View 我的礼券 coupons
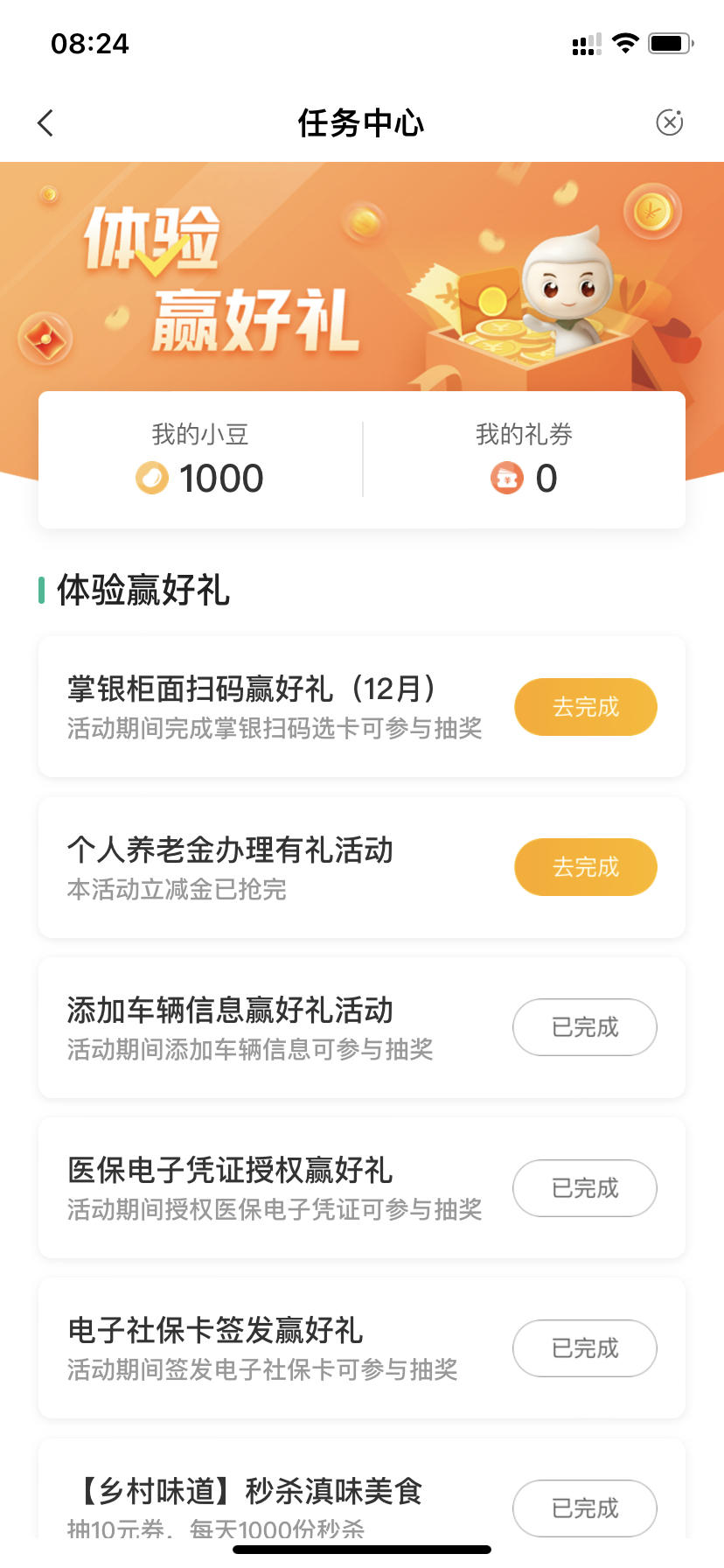This screenshot has height=1568, width=724. point(524,459)
